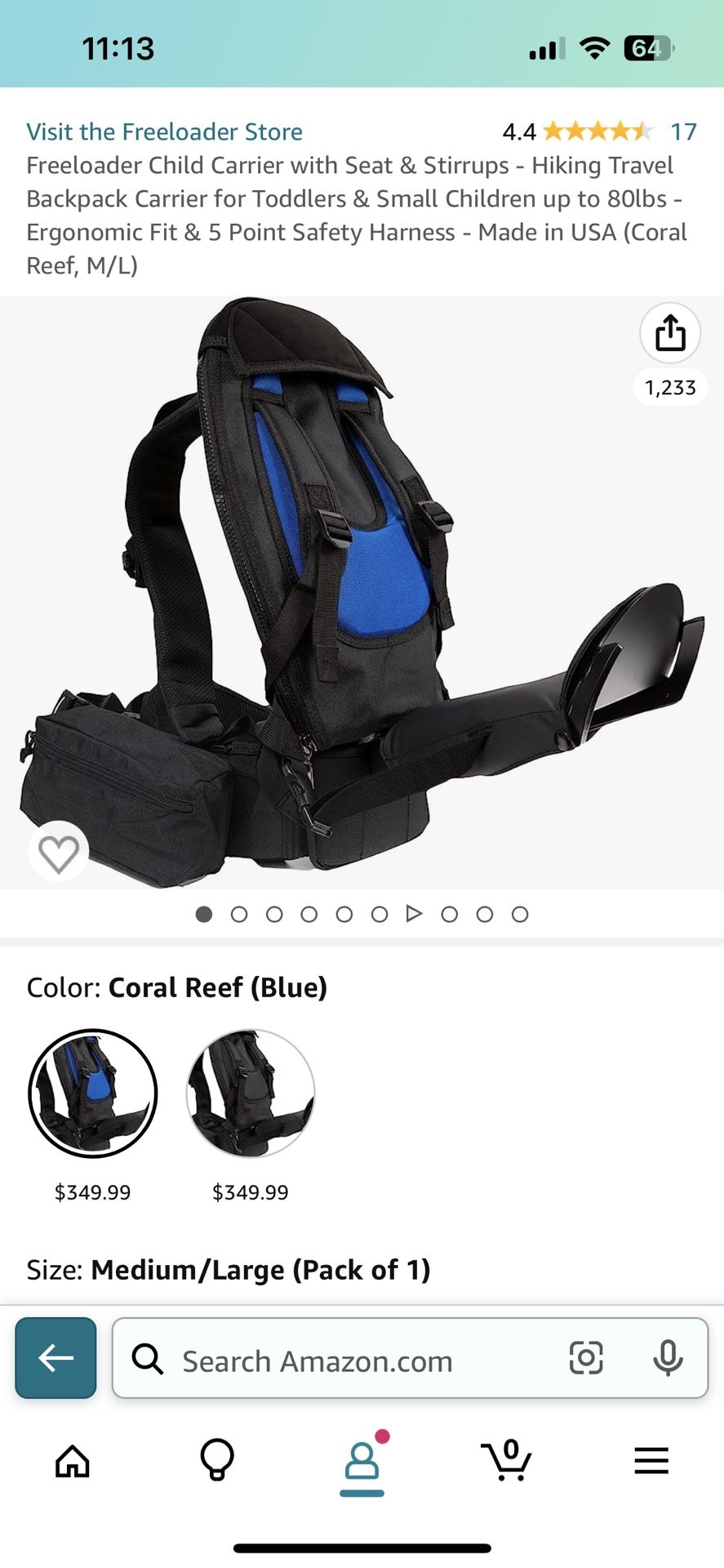Open the hamburger menu tab

point(651,1461)
